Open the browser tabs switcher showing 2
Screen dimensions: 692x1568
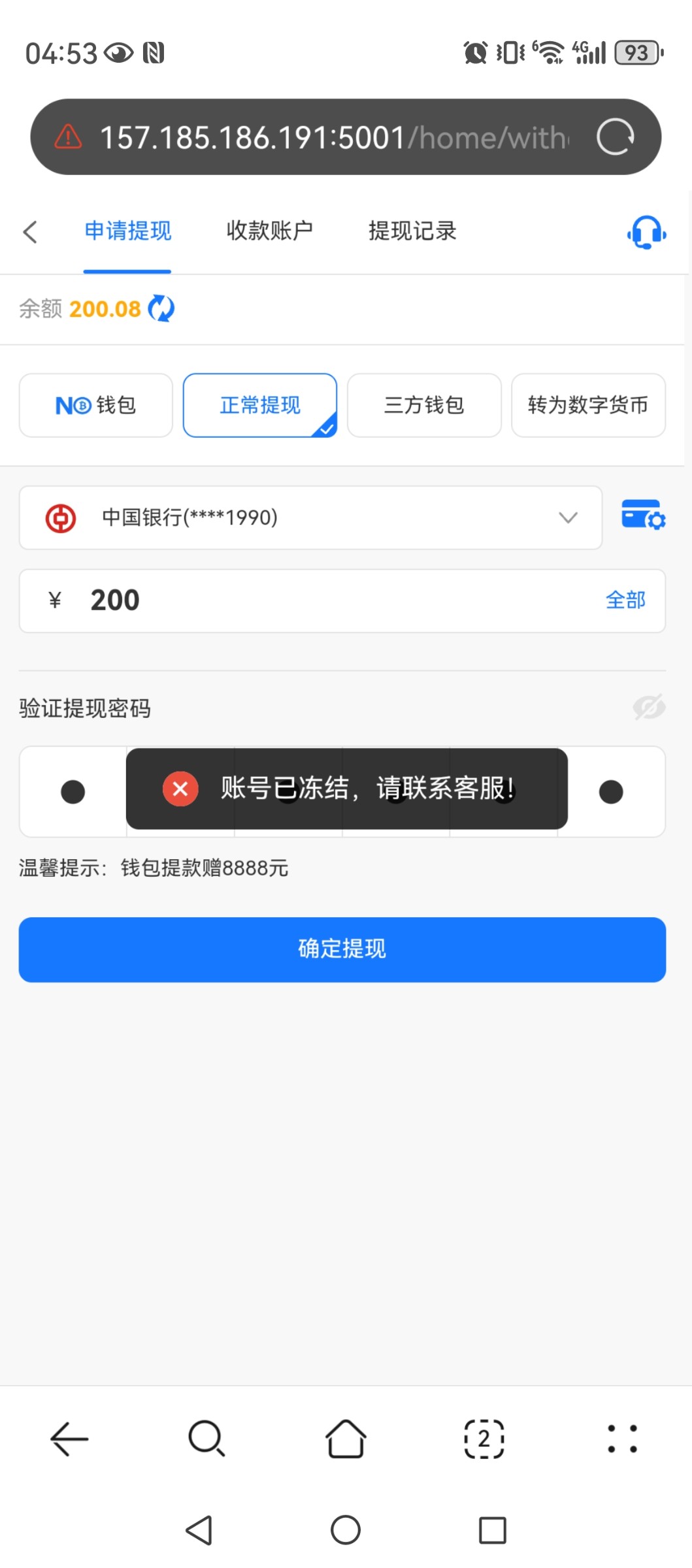point(484,1439)
